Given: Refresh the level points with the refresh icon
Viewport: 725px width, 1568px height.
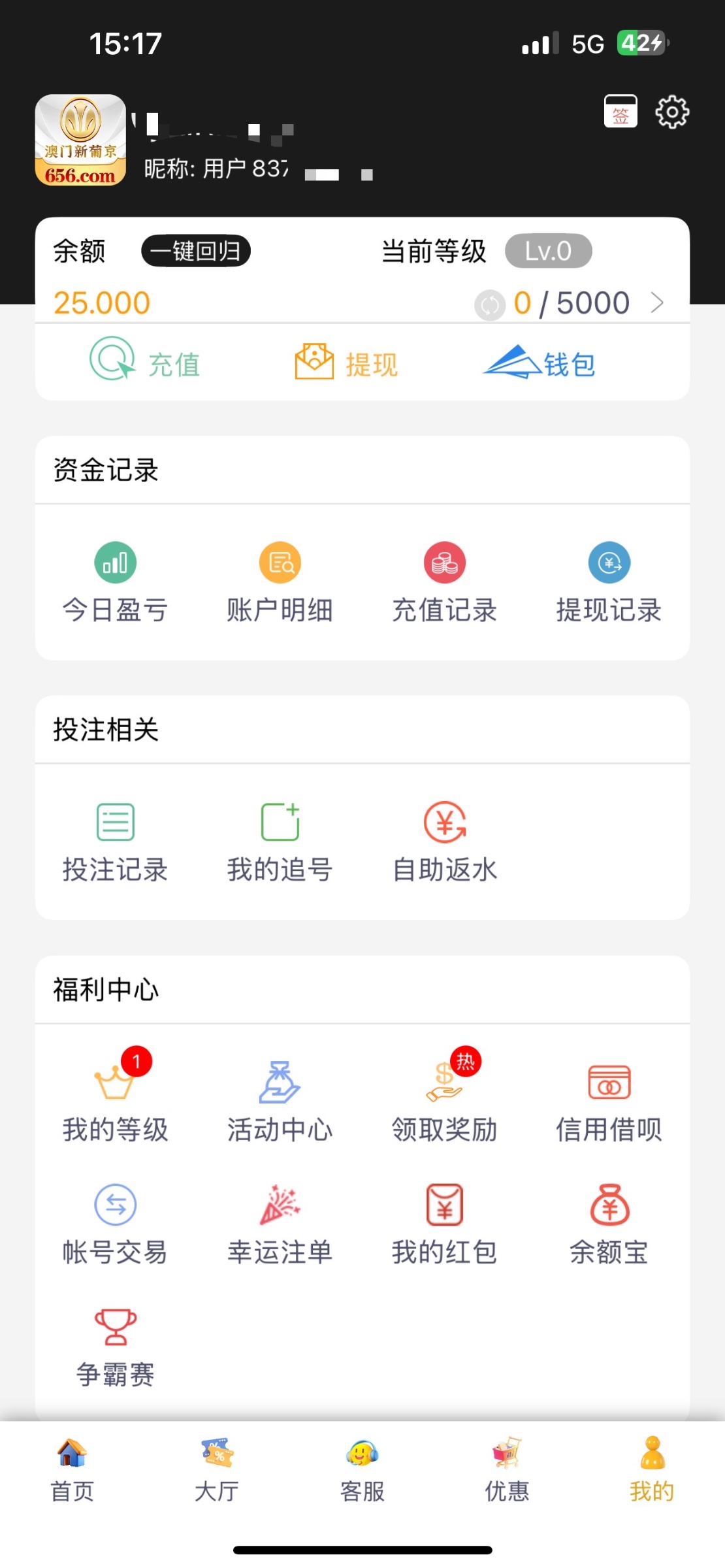Looking at the screenshot, I should coord(490,304).
